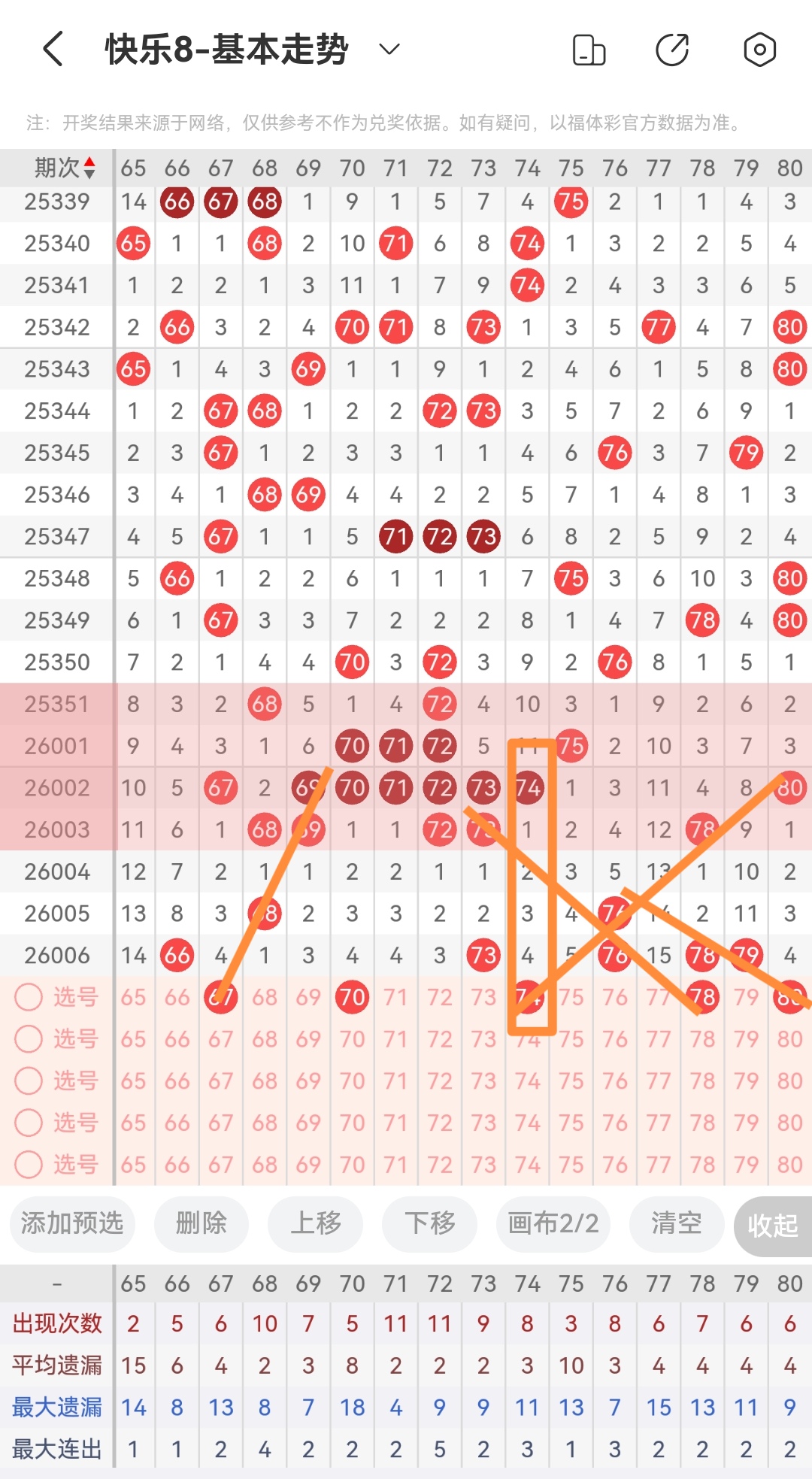The image size is (812, 1479).
Task: Go back using the top-left arrow
Action: (x=53, y=50)
